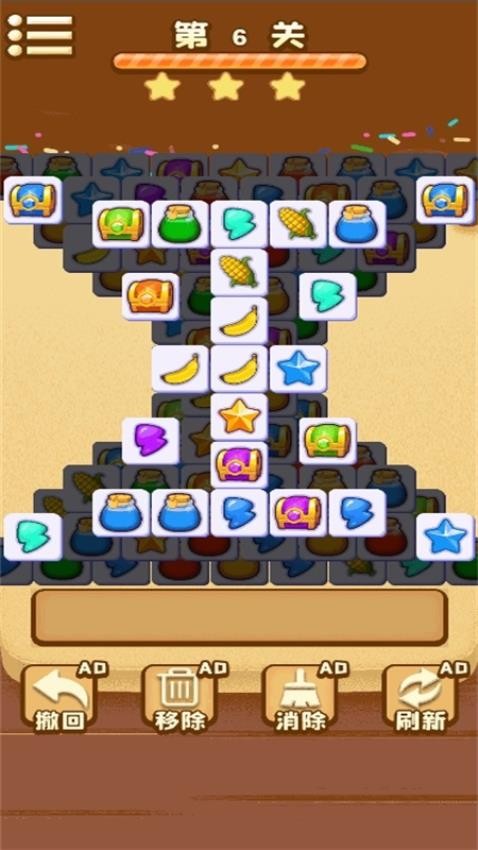Activate the 消除 clear power-up
The width and height of the screenshot is (478, 850).
click(301, 700)
